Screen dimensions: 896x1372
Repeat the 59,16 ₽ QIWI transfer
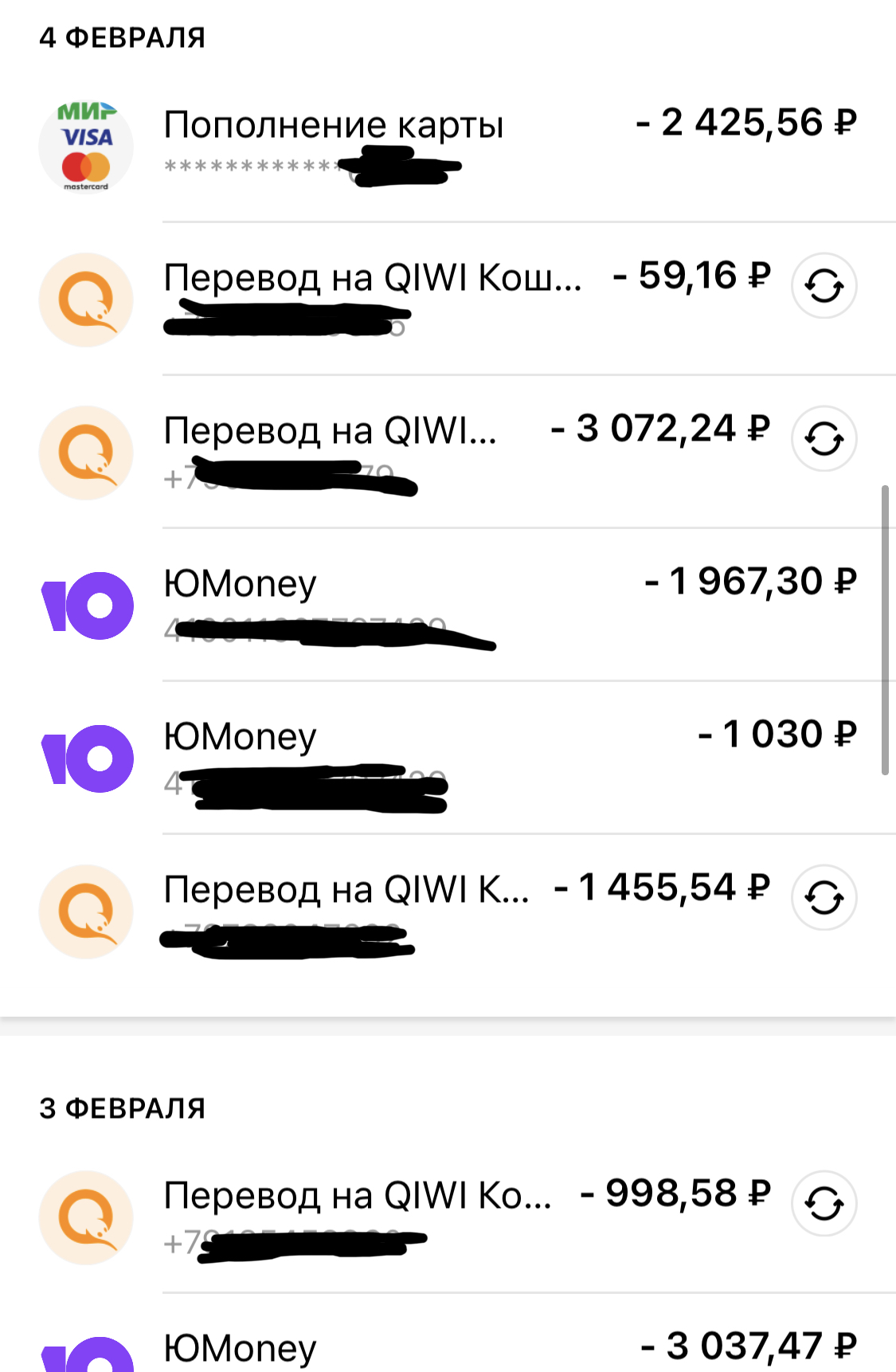coord(824,286)
